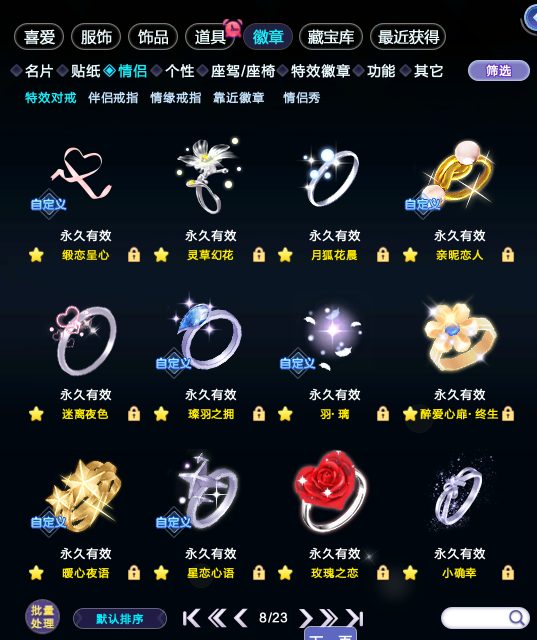
Task: Go to the next page
Action: pyautogui.click(x=306, y=618)
